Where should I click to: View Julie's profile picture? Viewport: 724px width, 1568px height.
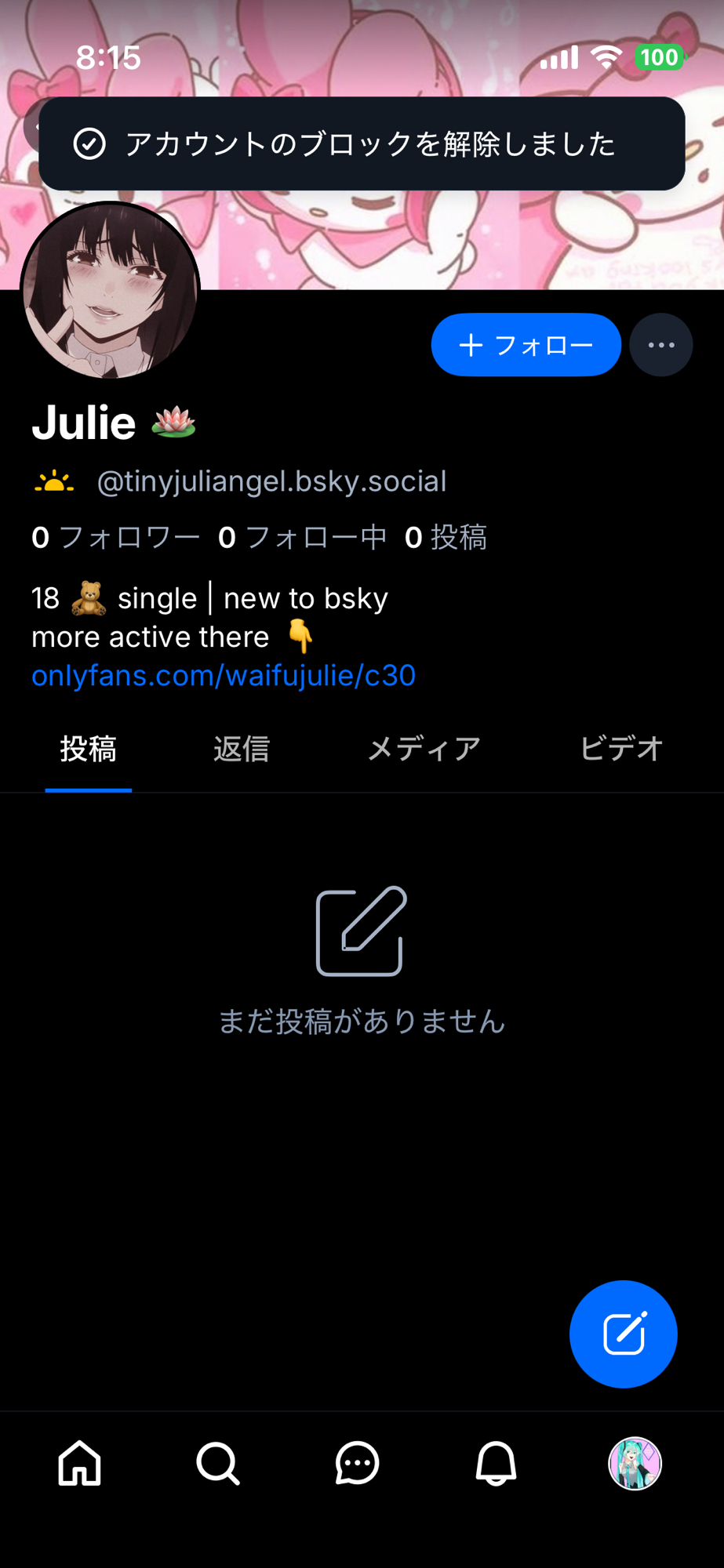(110, 292)
